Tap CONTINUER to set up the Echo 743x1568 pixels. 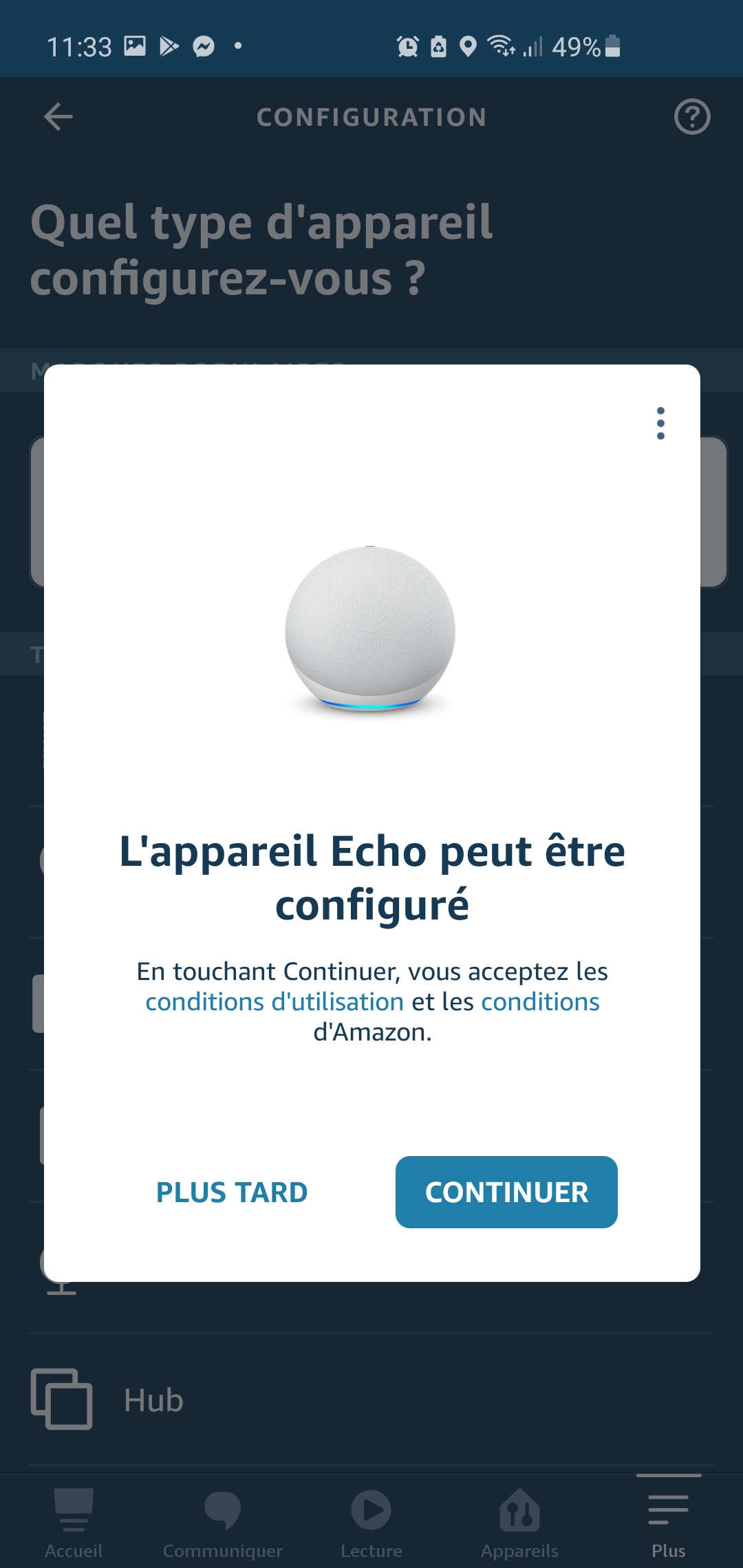[x=506, y=1192]
